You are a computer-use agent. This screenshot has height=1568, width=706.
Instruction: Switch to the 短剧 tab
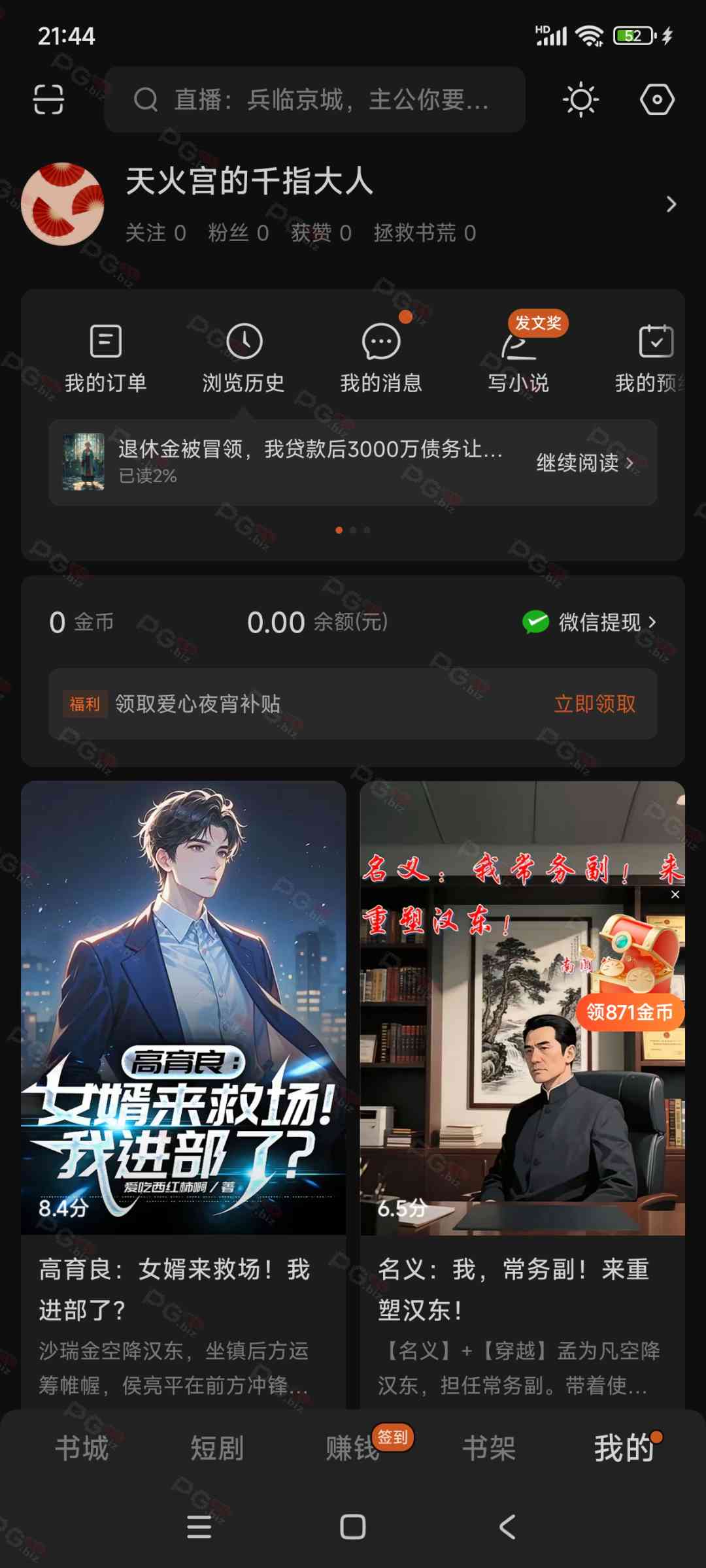(217, 1448)
